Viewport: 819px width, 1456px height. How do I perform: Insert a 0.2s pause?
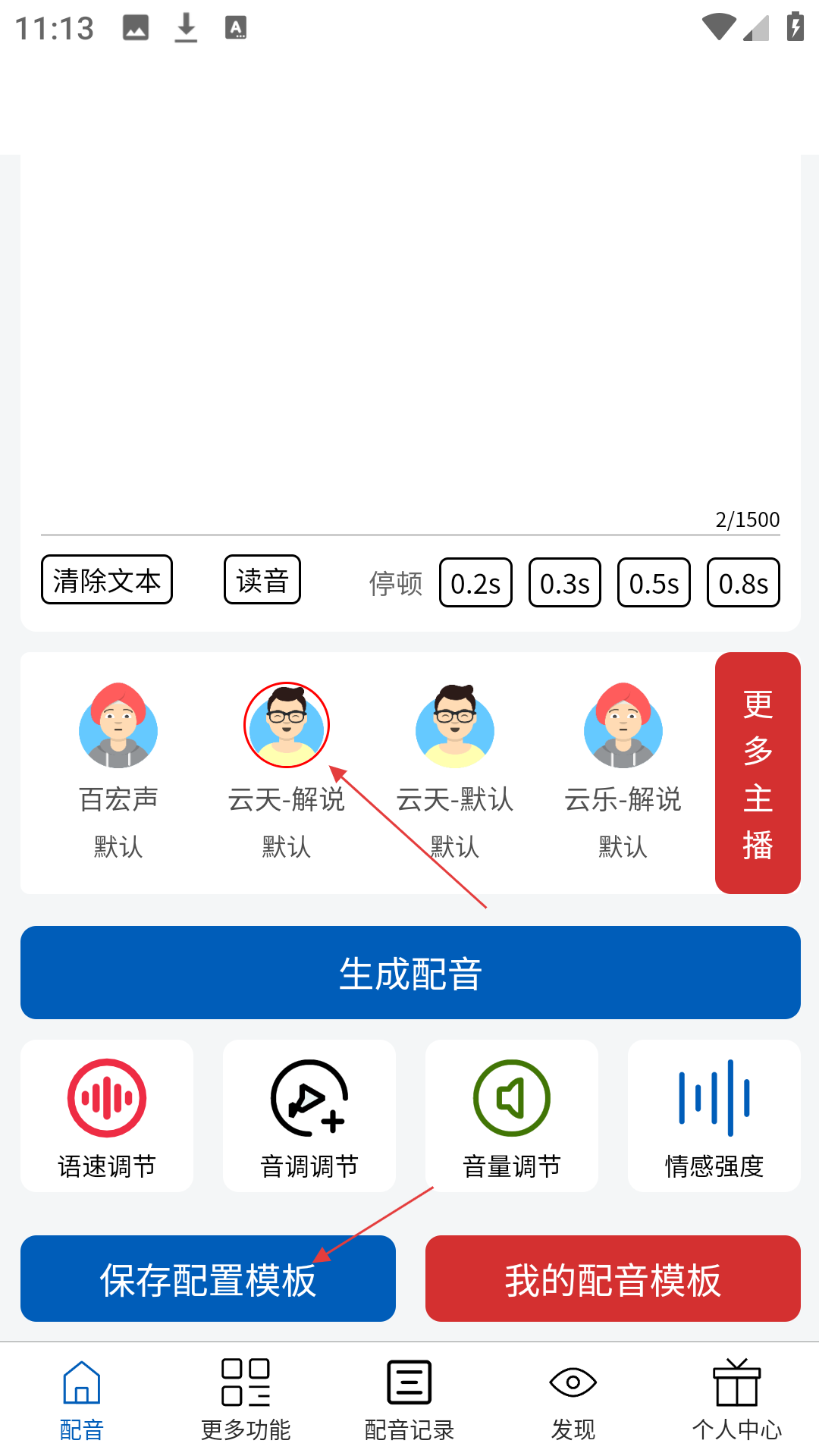(x=475, y=583)
